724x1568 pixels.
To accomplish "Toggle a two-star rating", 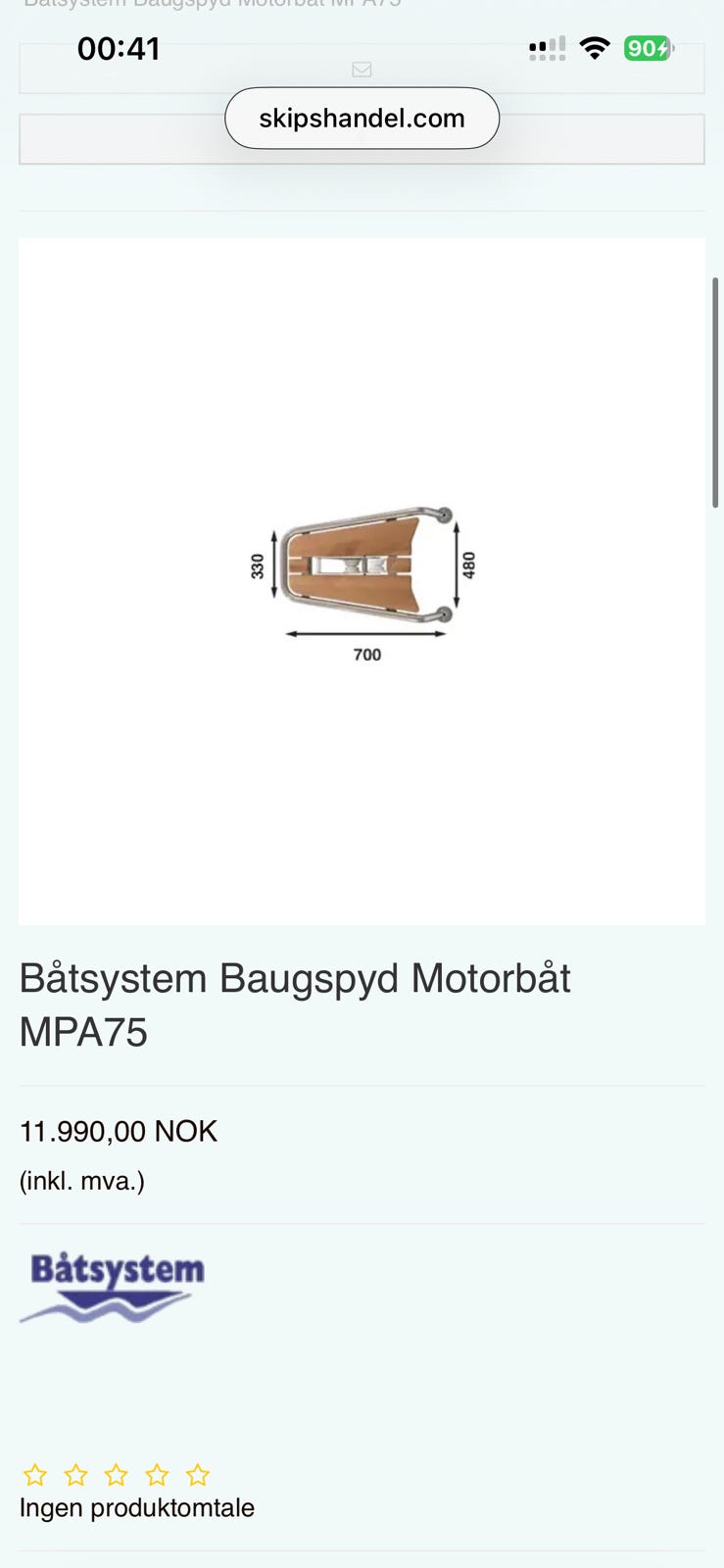I will pos(76,1473).
